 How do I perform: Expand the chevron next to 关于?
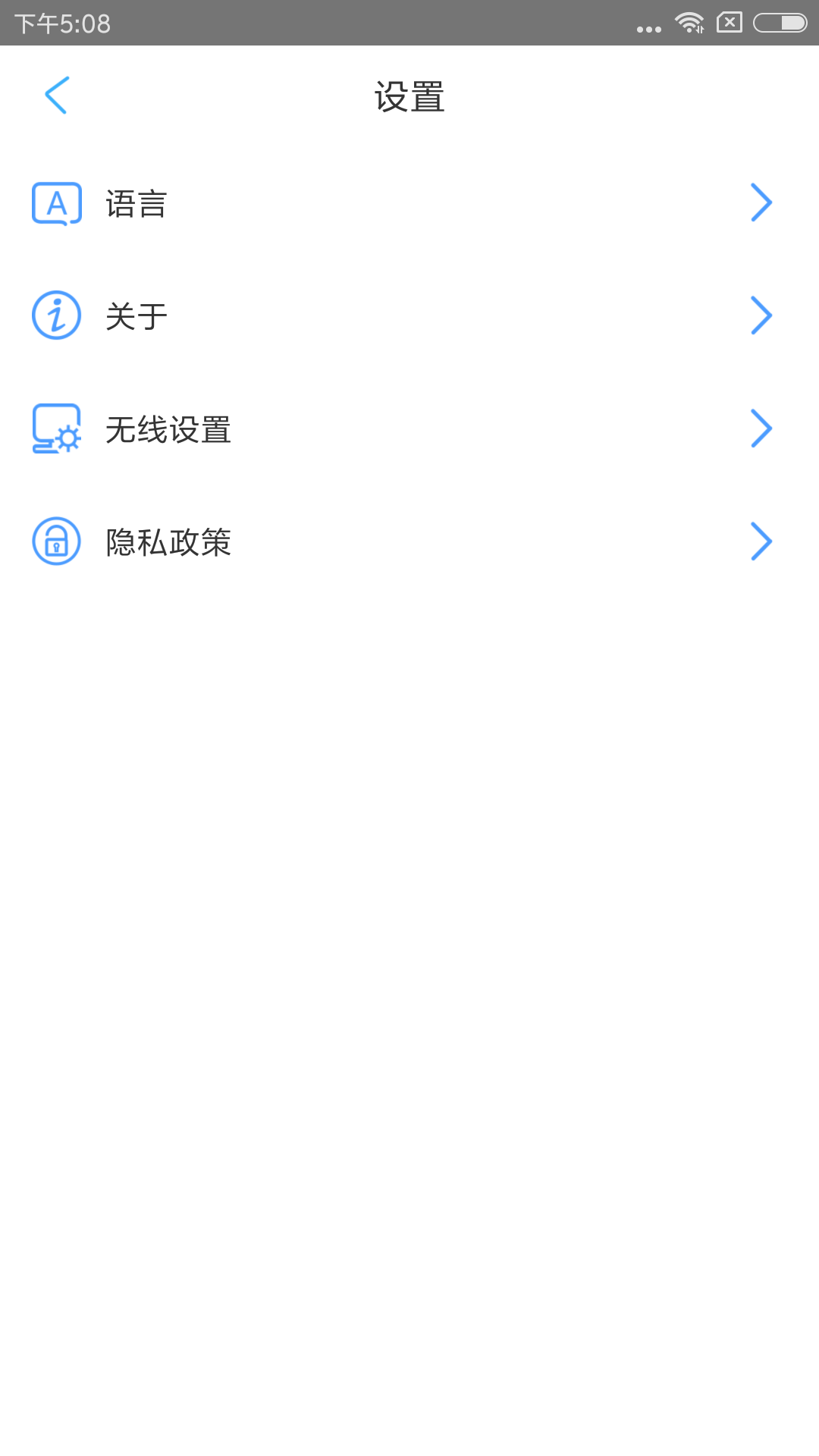click(761, 315)
